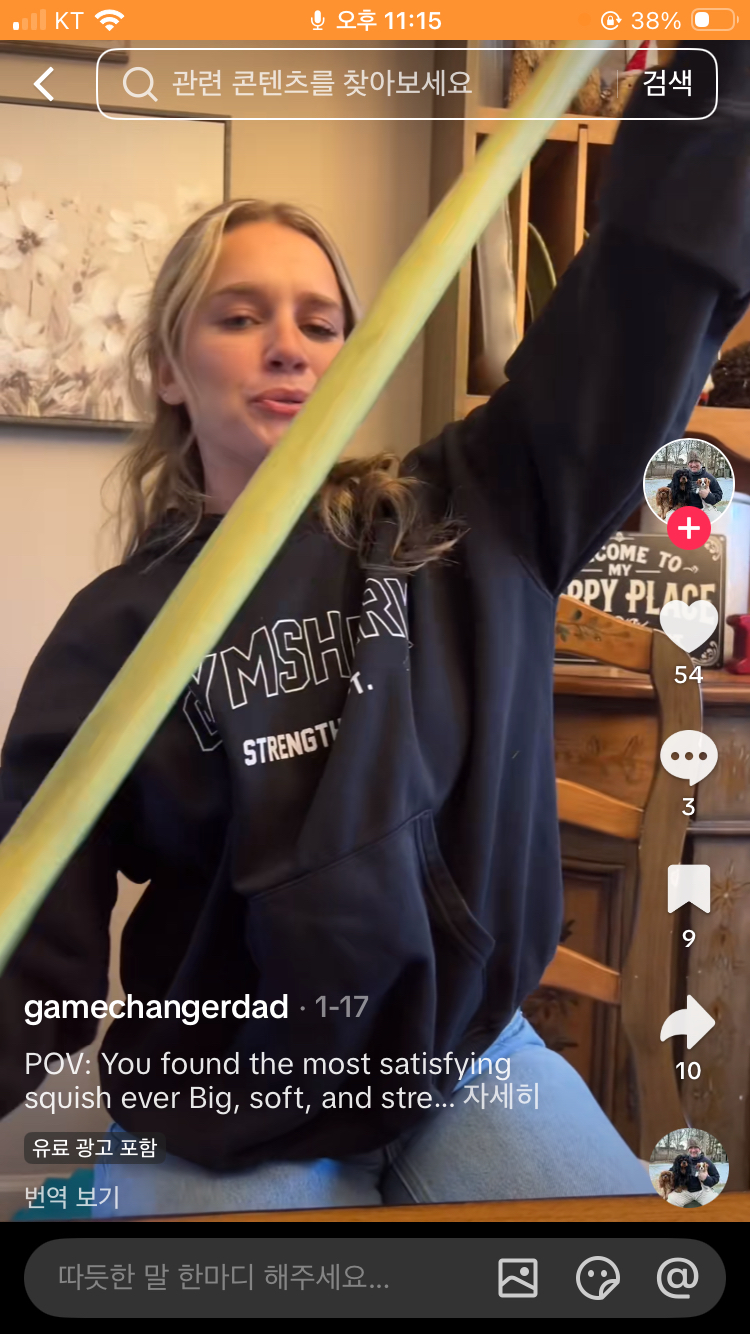
Task: Mention someone with the @ icon
Action: 677,1277
